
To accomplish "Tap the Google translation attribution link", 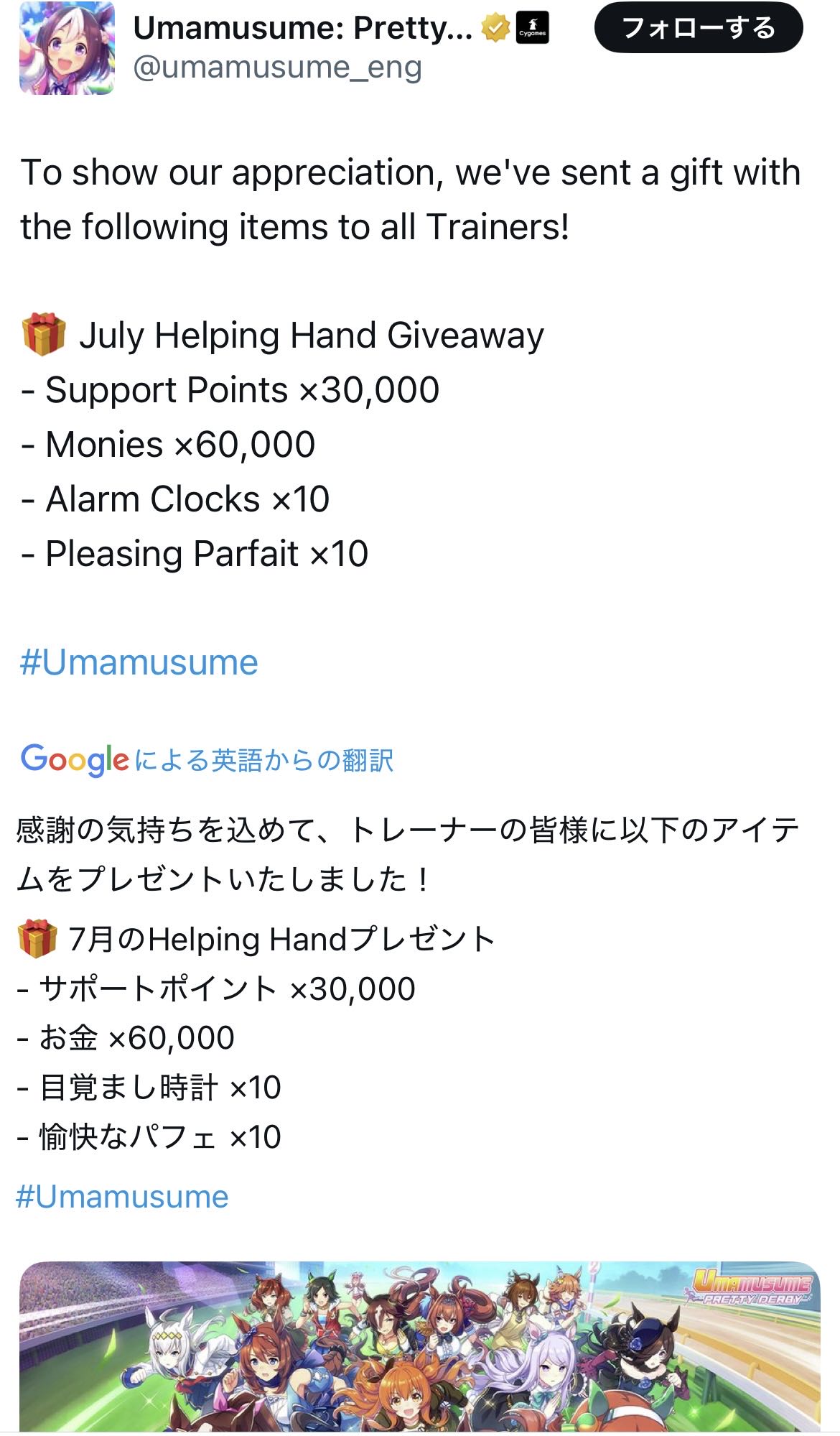I will tap(207, 760).
